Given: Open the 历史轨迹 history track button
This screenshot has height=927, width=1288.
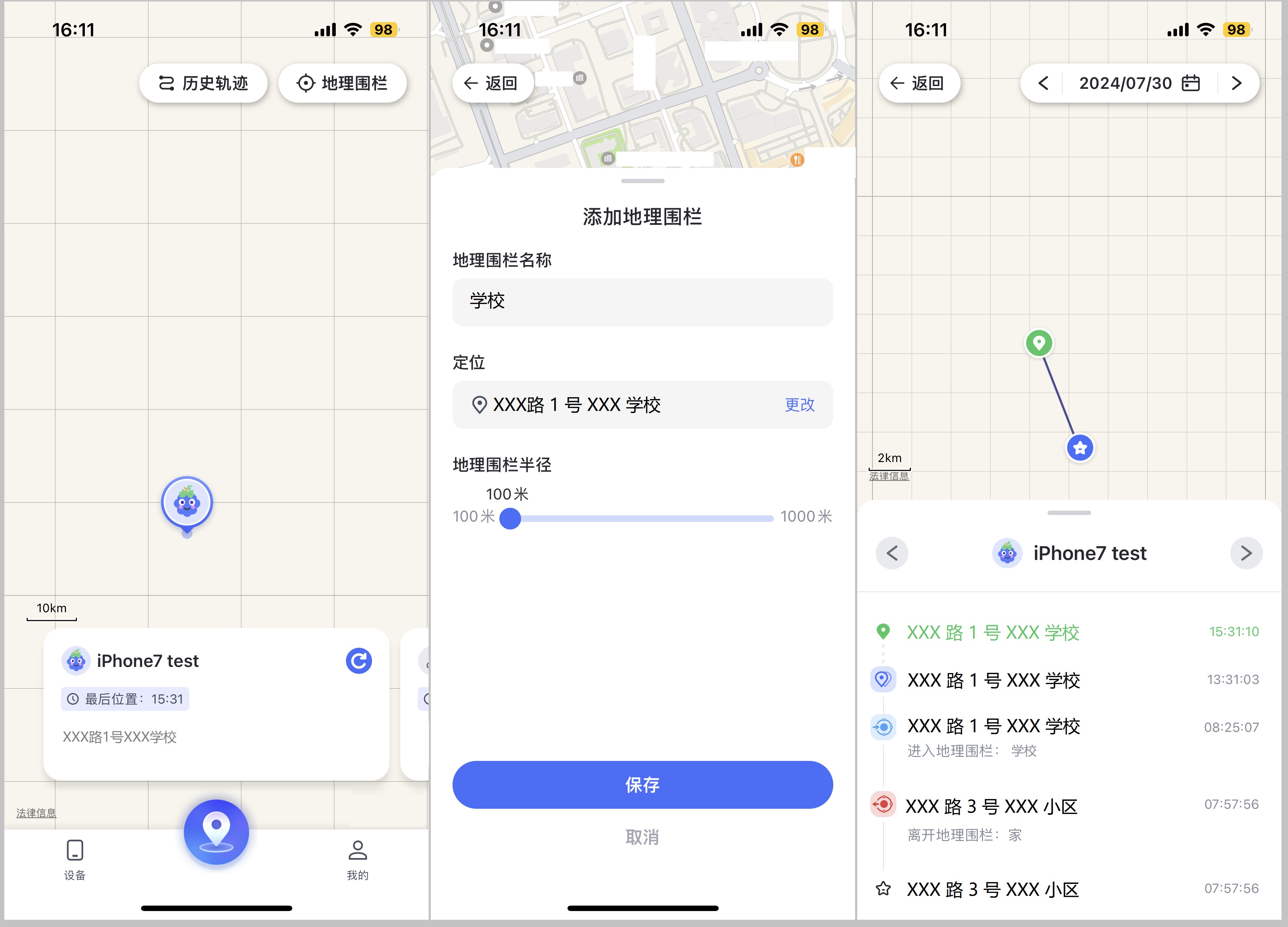Looking at the screenshot, I should point(203,83).
